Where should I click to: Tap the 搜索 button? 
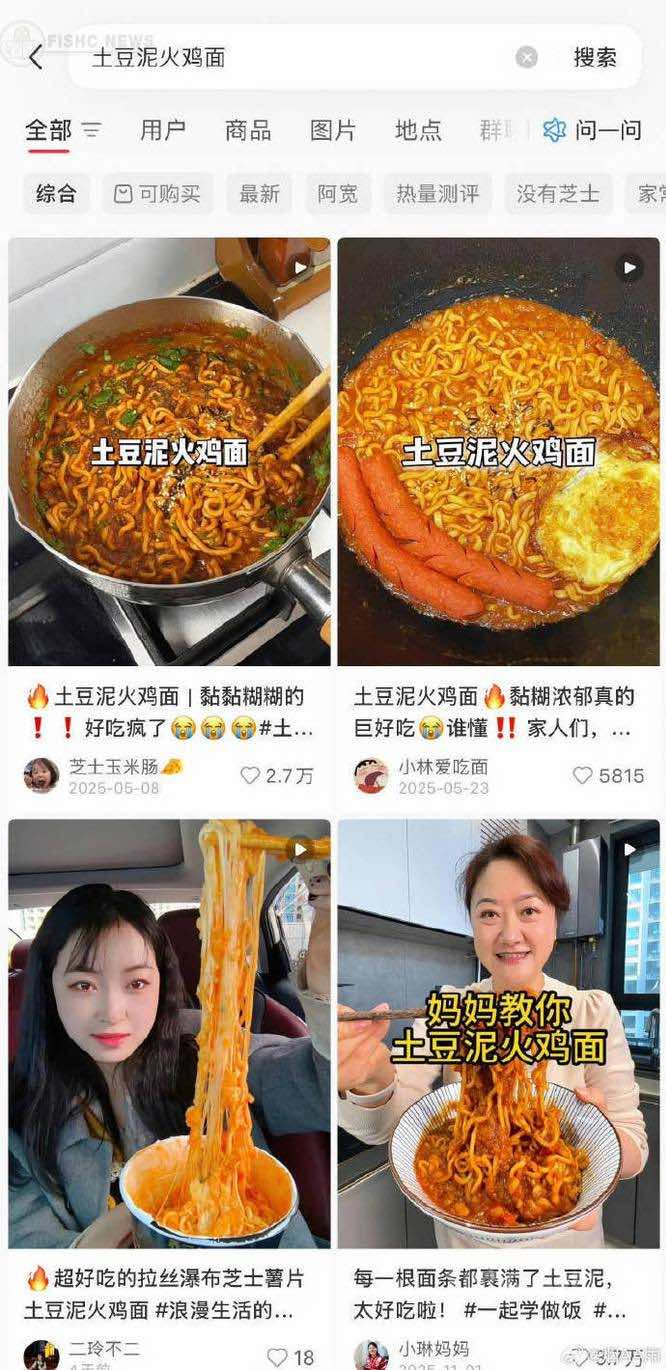pos(595,57)
